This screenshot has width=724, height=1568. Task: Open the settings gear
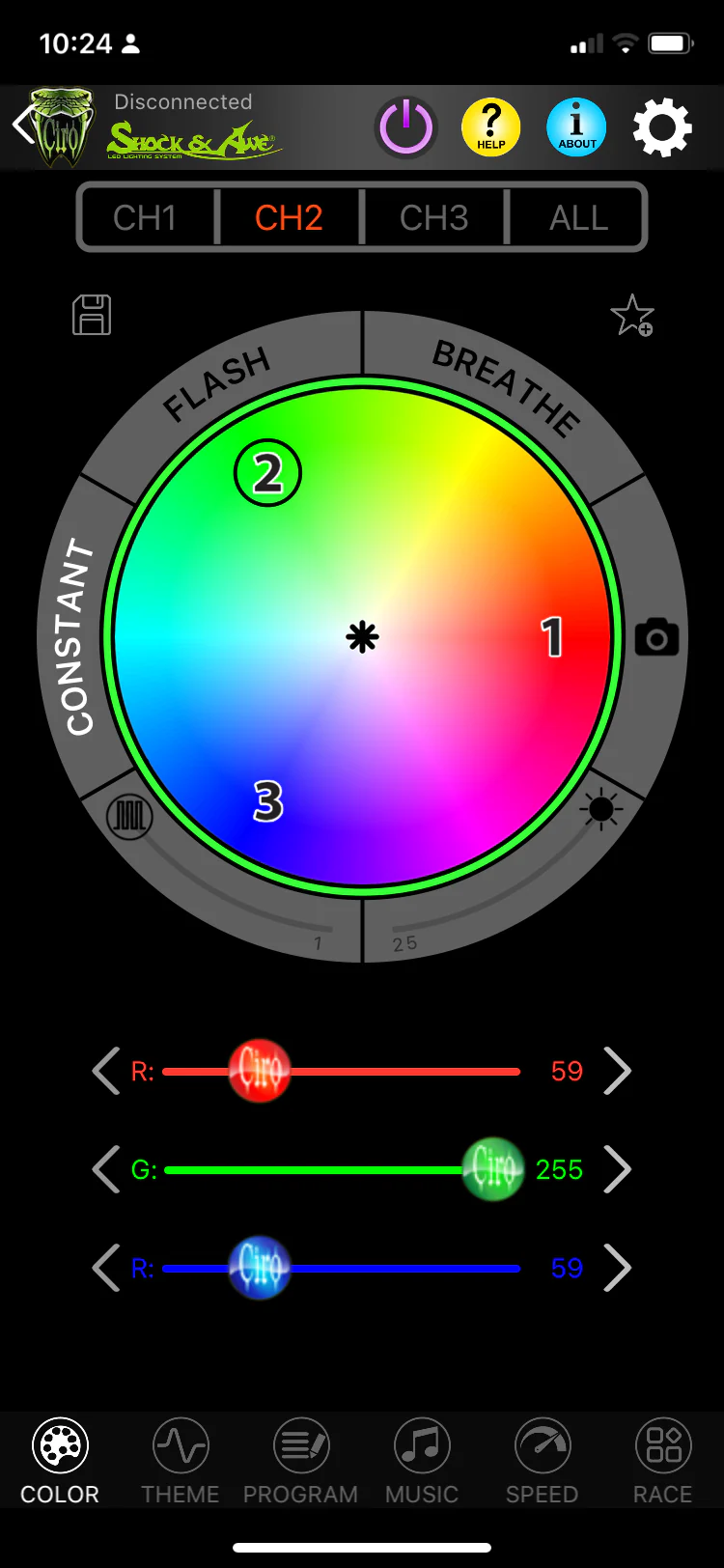(662, 127)
